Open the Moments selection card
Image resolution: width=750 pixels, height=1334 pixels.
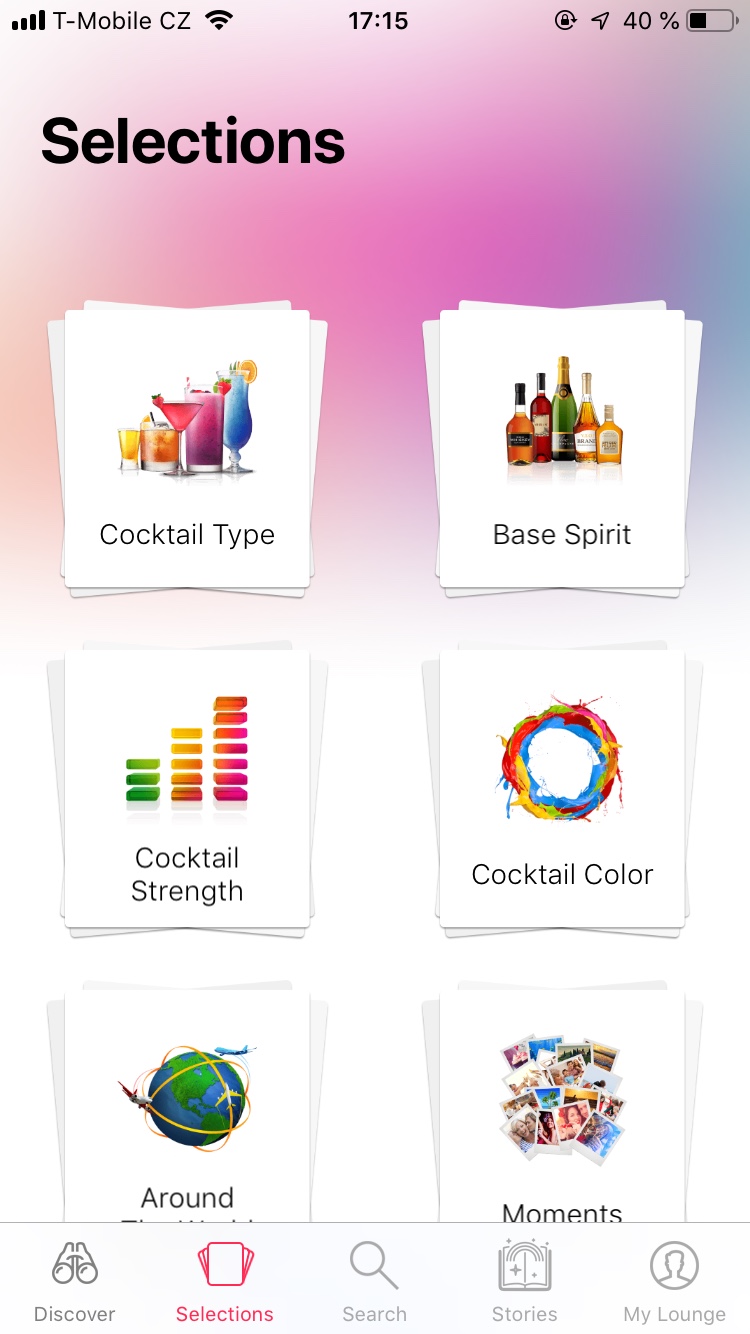click(562, 1110)
